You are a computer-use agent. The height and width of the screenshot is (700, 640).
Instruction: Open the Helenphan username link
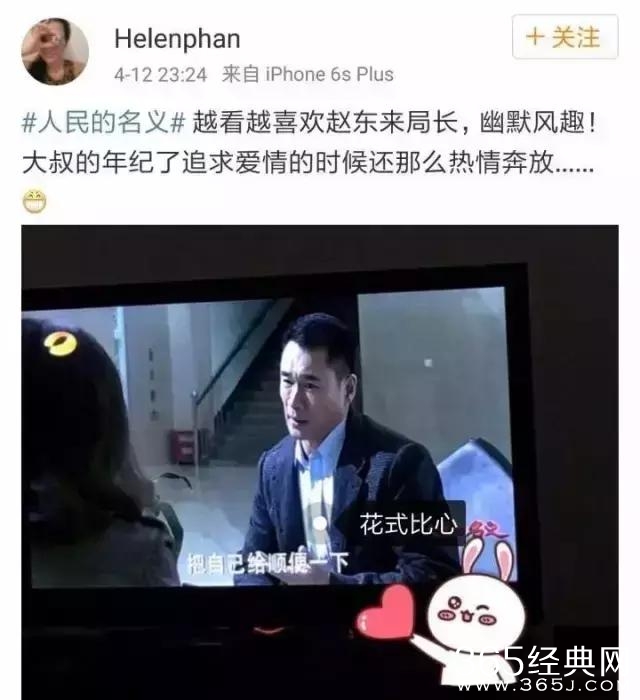[175, 38]
